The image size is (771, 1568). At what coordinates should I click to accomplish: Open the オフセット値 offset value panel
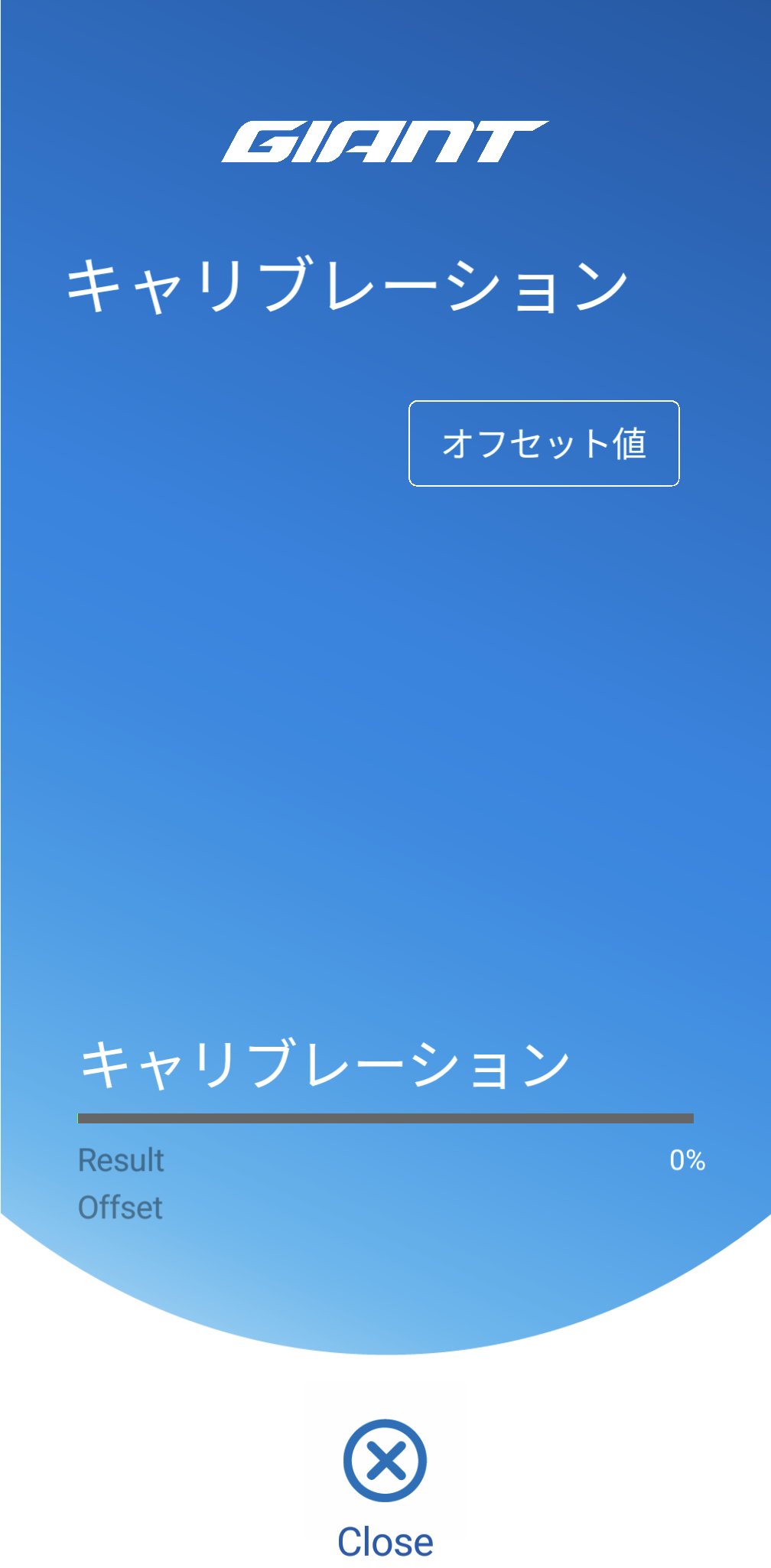coord(545,442)
